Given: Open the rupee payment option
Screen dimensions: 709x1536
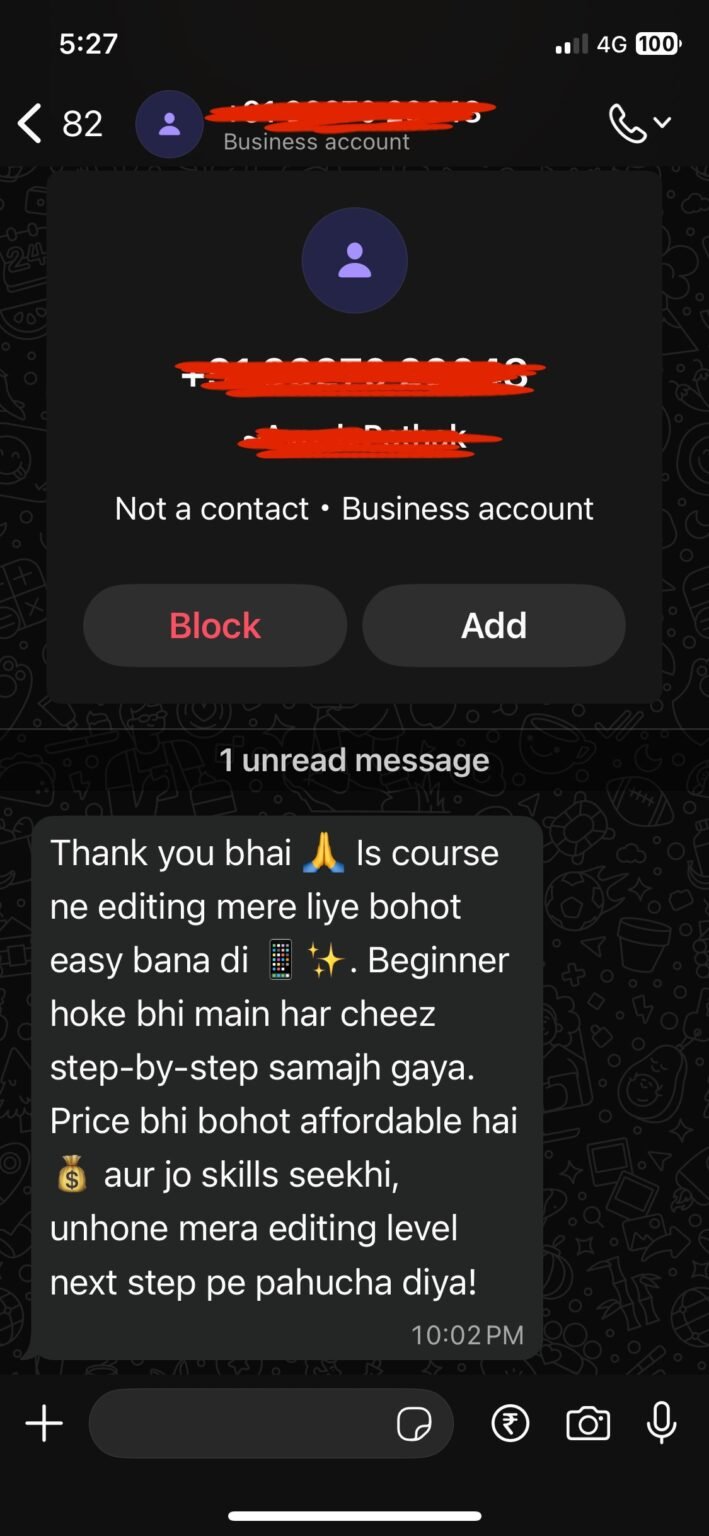Looking at the screenshot, I should click(510, 1423).
